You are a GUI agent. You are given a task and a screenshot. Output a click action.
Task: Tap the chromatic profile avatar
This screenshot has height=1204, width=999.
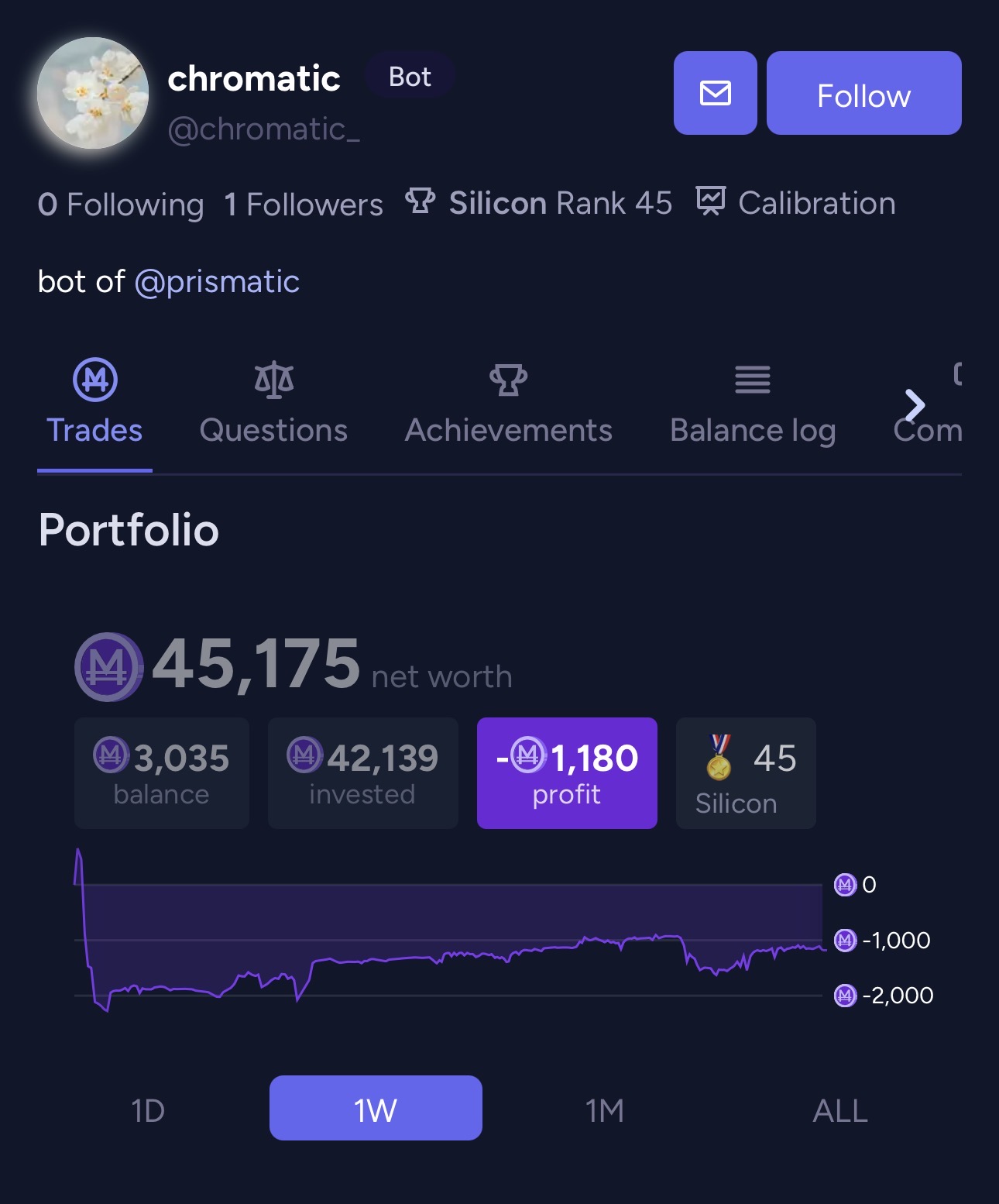point(93,93)
